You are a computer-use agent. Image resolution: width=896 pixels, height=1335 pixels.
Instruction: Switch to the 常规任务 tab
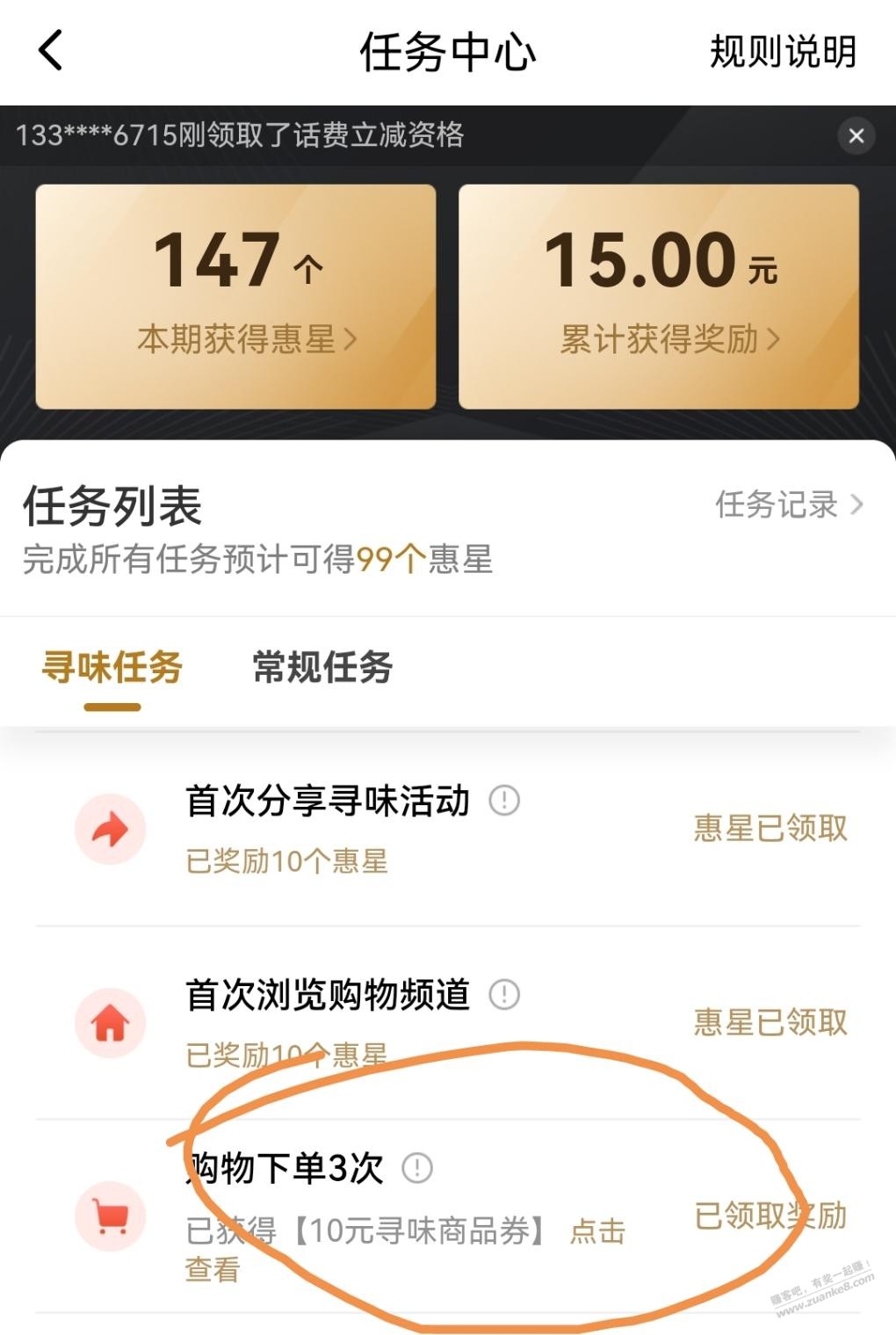(x=322, y=668)
